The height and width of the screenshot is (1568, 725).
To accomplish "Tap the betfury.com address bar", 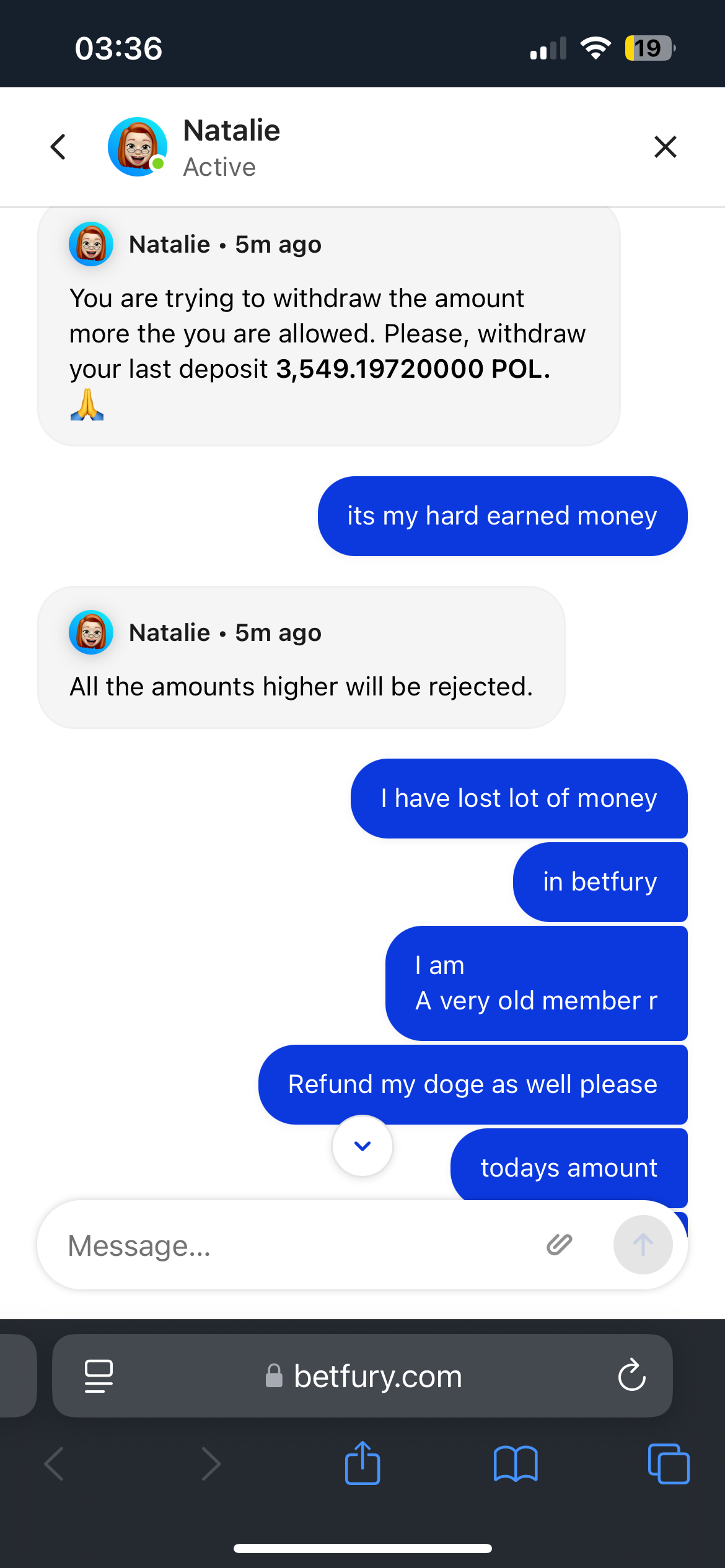I will pyautogui.click(x=364, y=1376).
